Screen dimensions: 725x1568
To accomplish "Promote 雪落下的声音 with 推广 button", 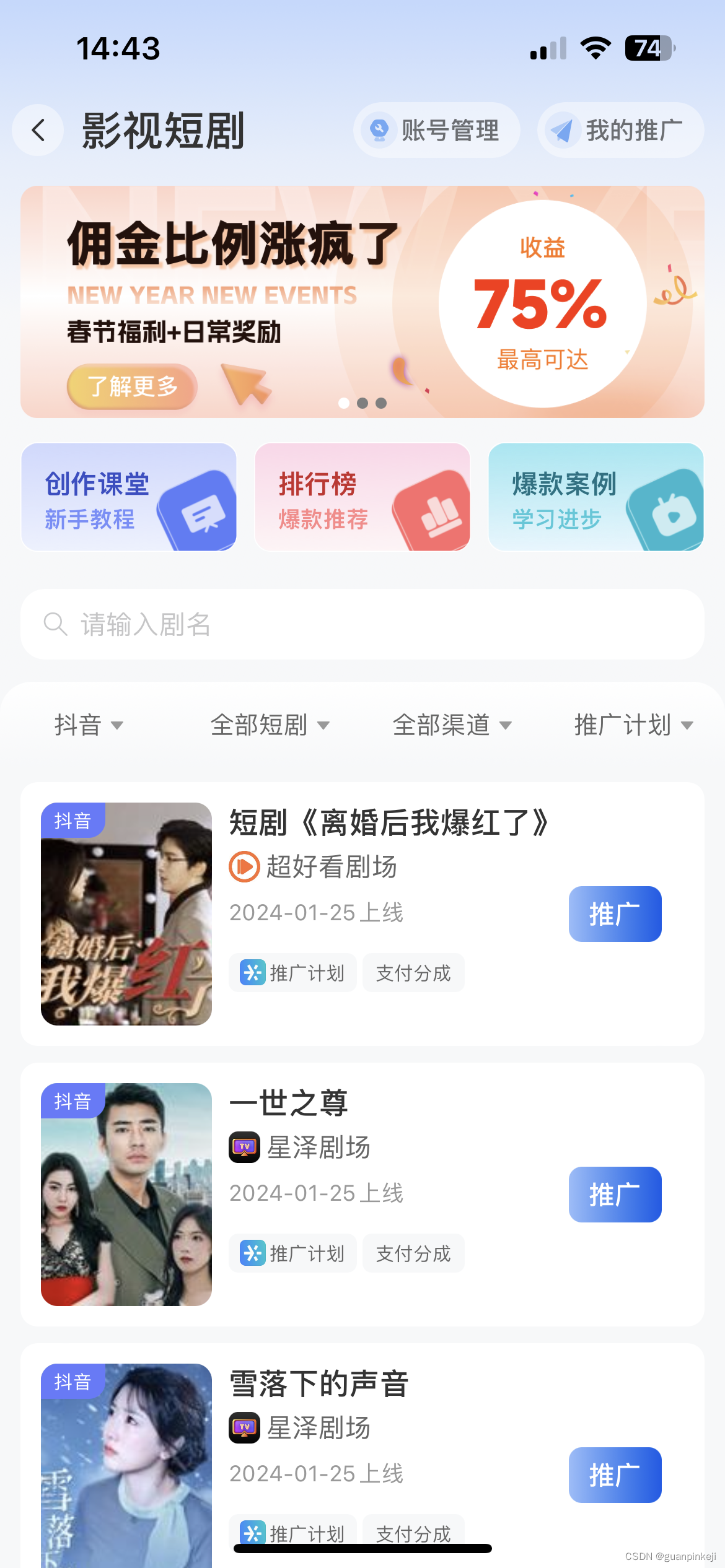I will click(615, 1475).
